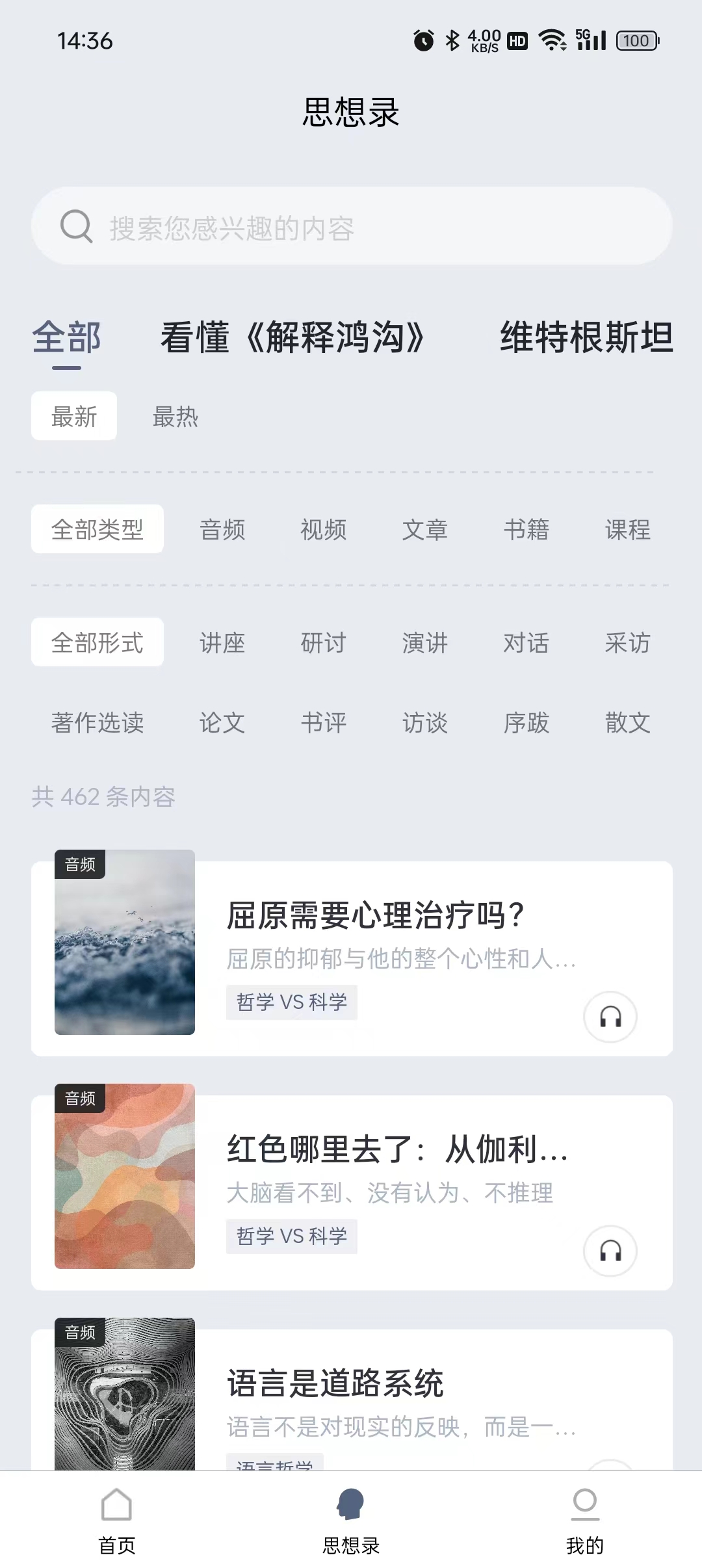702x1568 pixels.
Task: Select the 书籍 type filter
Action: (526, 530)
